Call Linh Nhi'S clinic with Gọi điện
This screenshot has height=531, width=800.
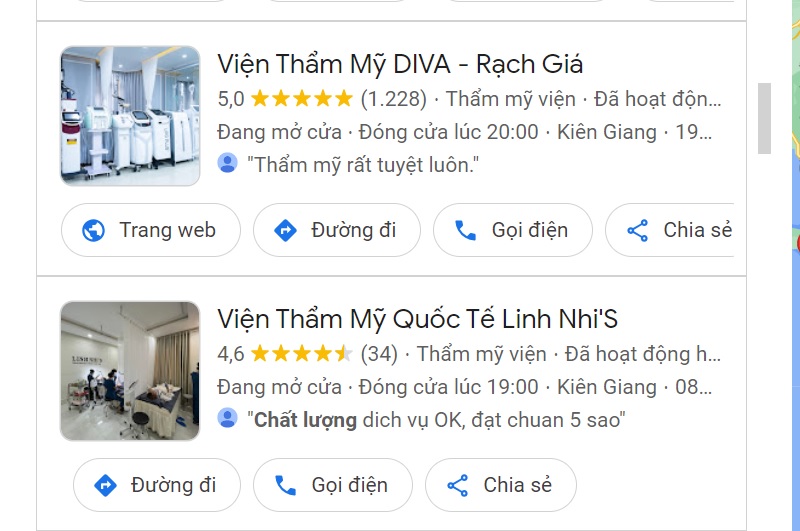[332, 485]
